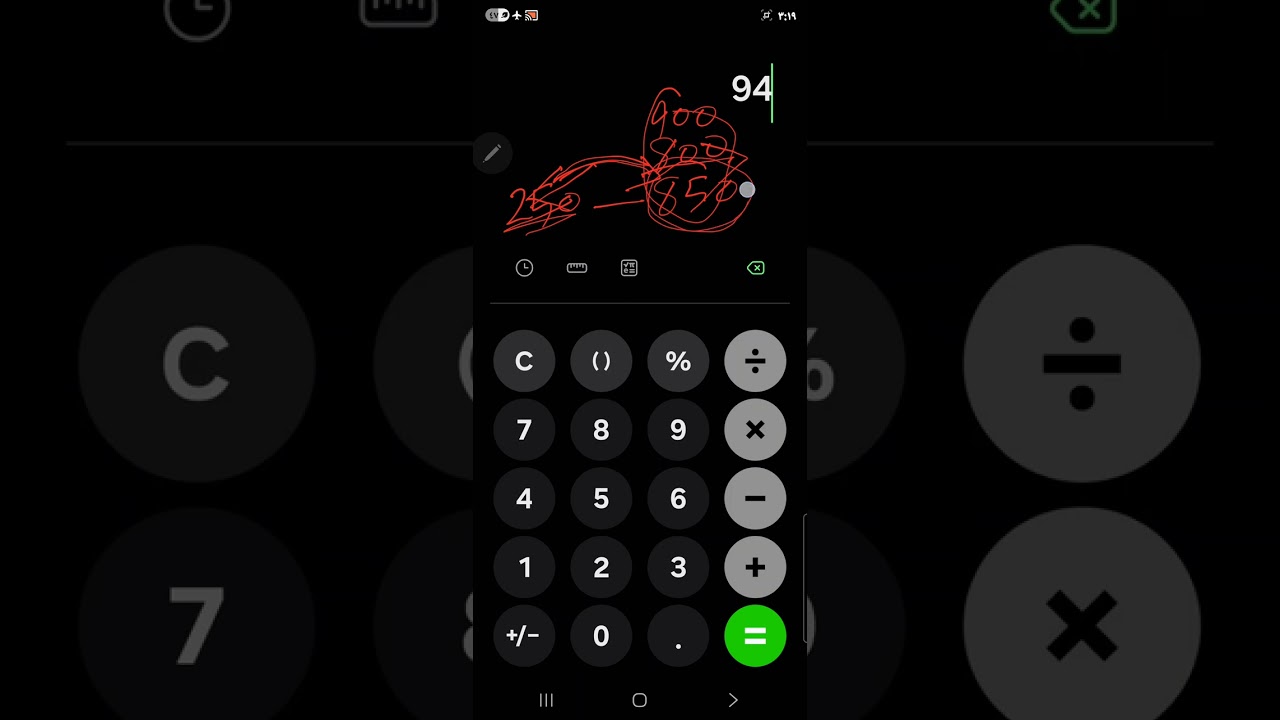The height and width of the screenshot is (720, 1280).
Task: Tap the pencil drawing button
Action: (492, 154)
